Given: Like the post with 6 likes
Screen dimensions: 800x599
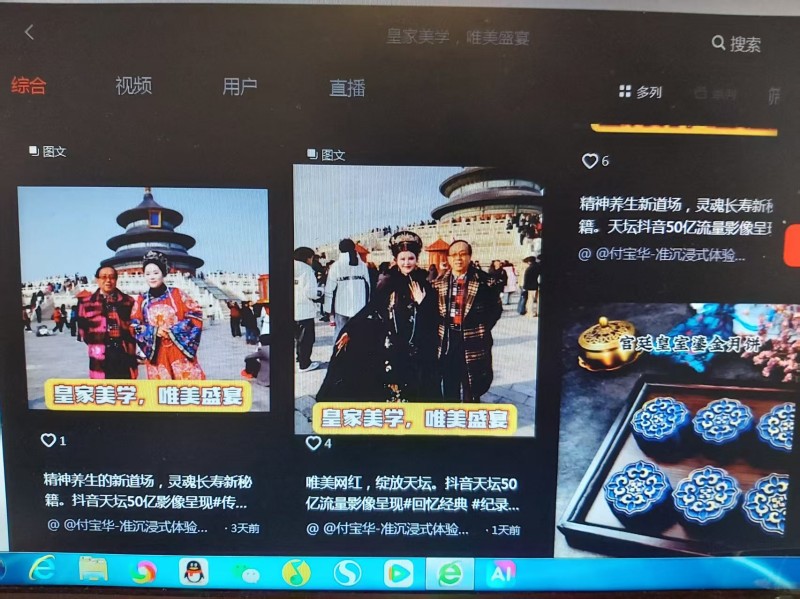Looking at the screenshot, I should [x=590, y=161].
